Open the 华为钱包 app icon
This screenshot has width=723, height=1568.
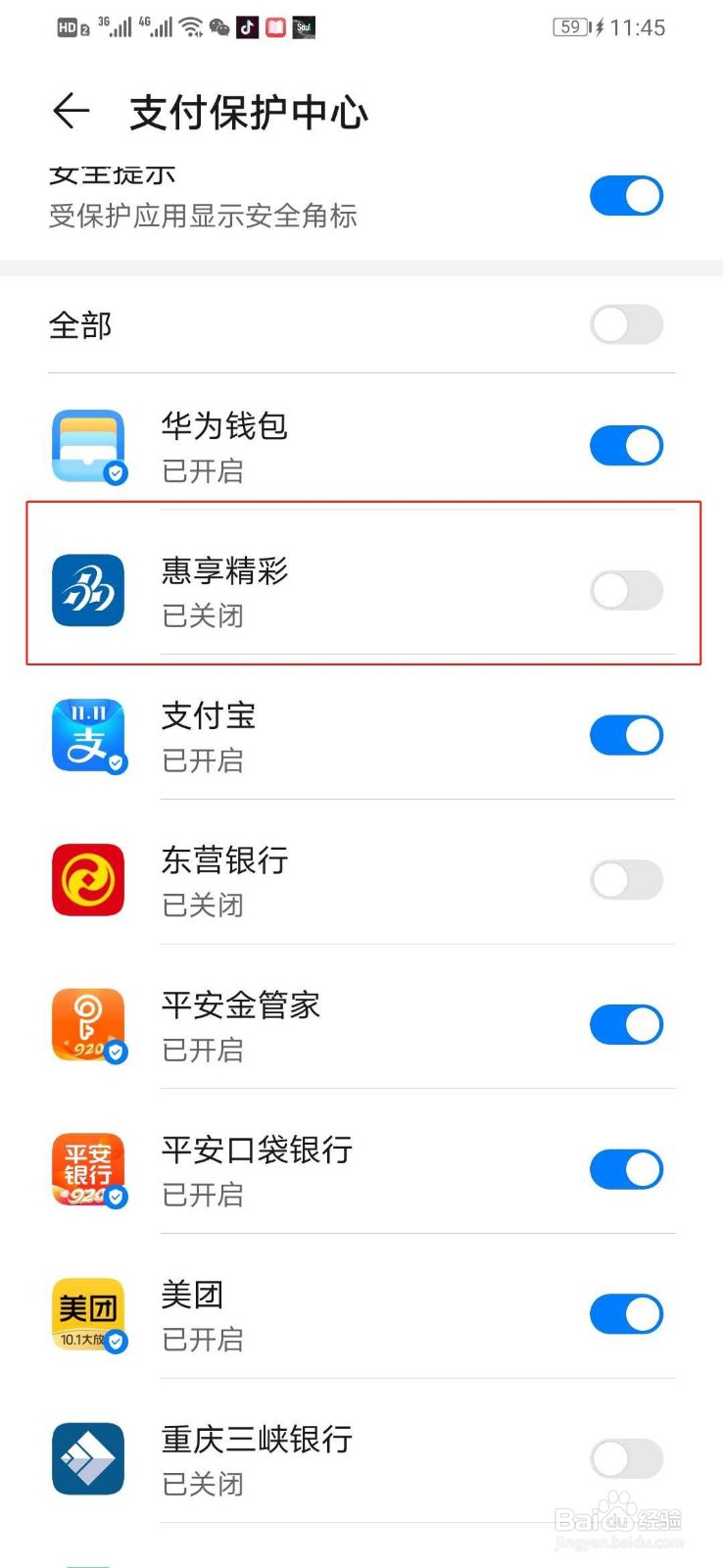(88, 446)
